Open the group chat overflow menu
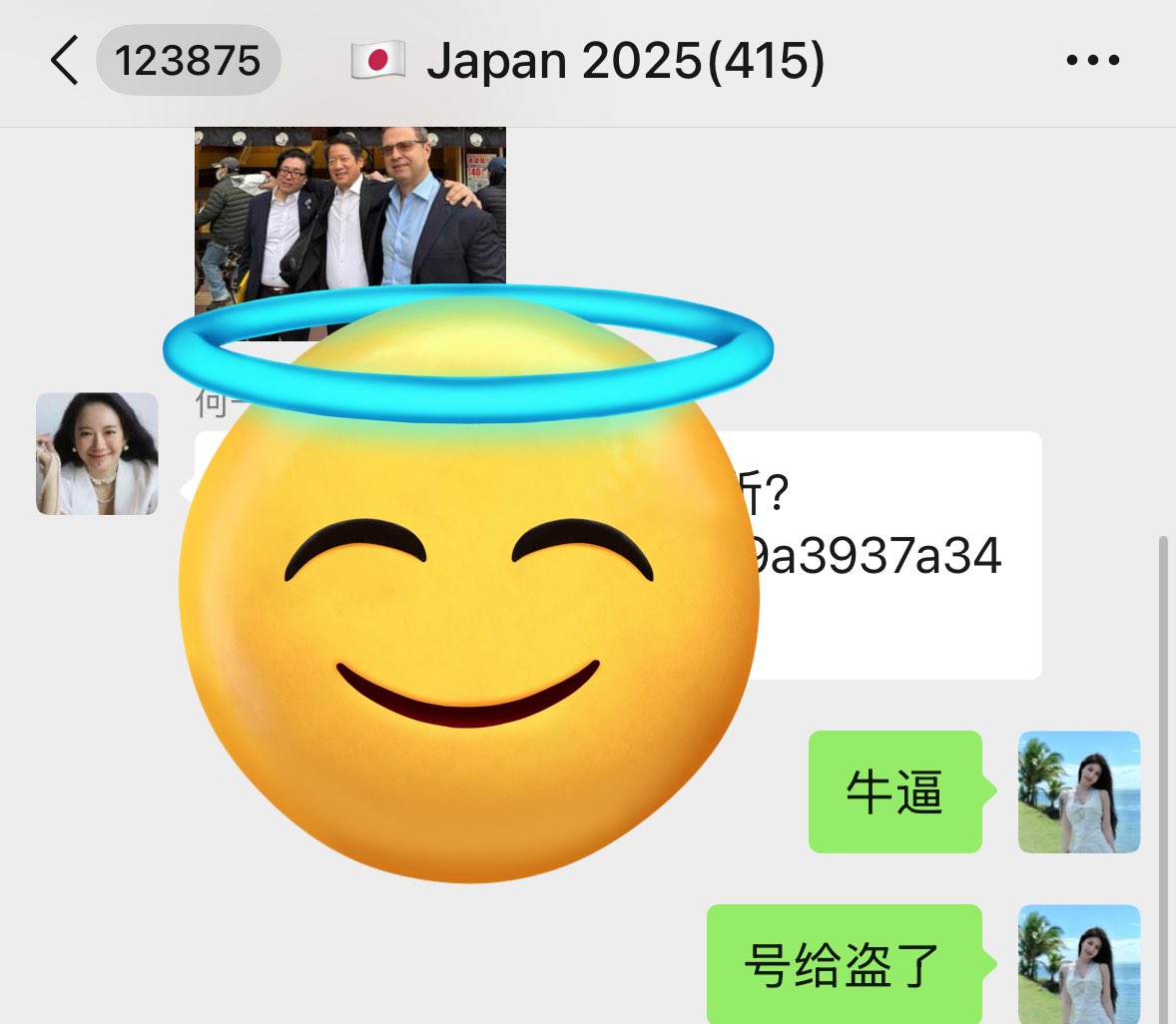This screenshot has width=1176, height=1024. (1092, 61)
